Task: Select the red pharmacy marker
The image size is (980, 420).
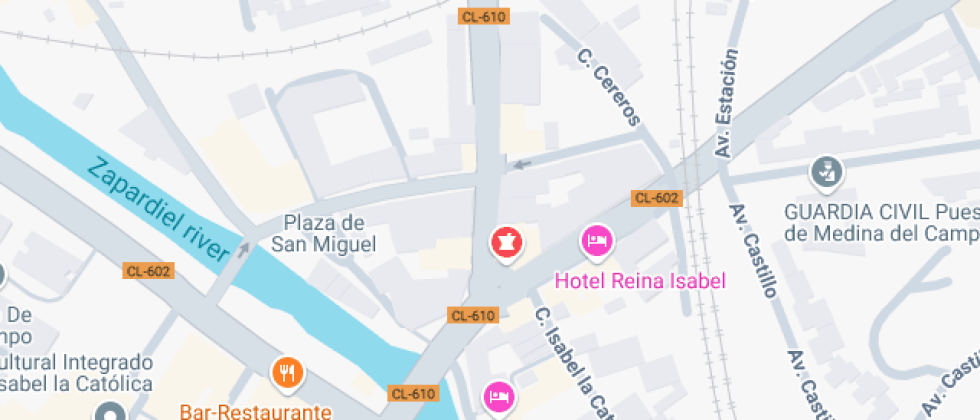Action: pos(506,242)
